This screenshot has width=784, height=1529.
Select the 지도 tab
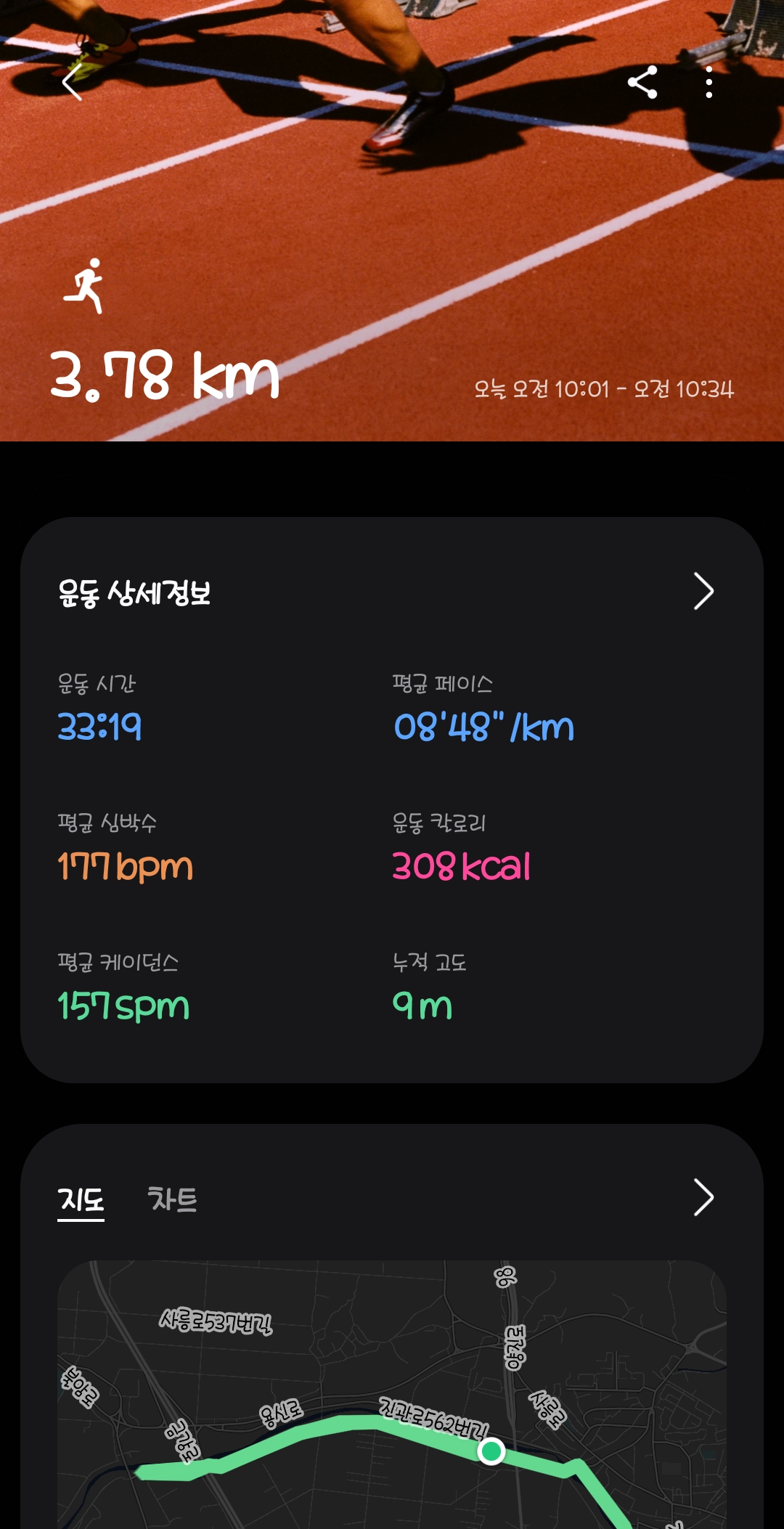[81, 1199]
